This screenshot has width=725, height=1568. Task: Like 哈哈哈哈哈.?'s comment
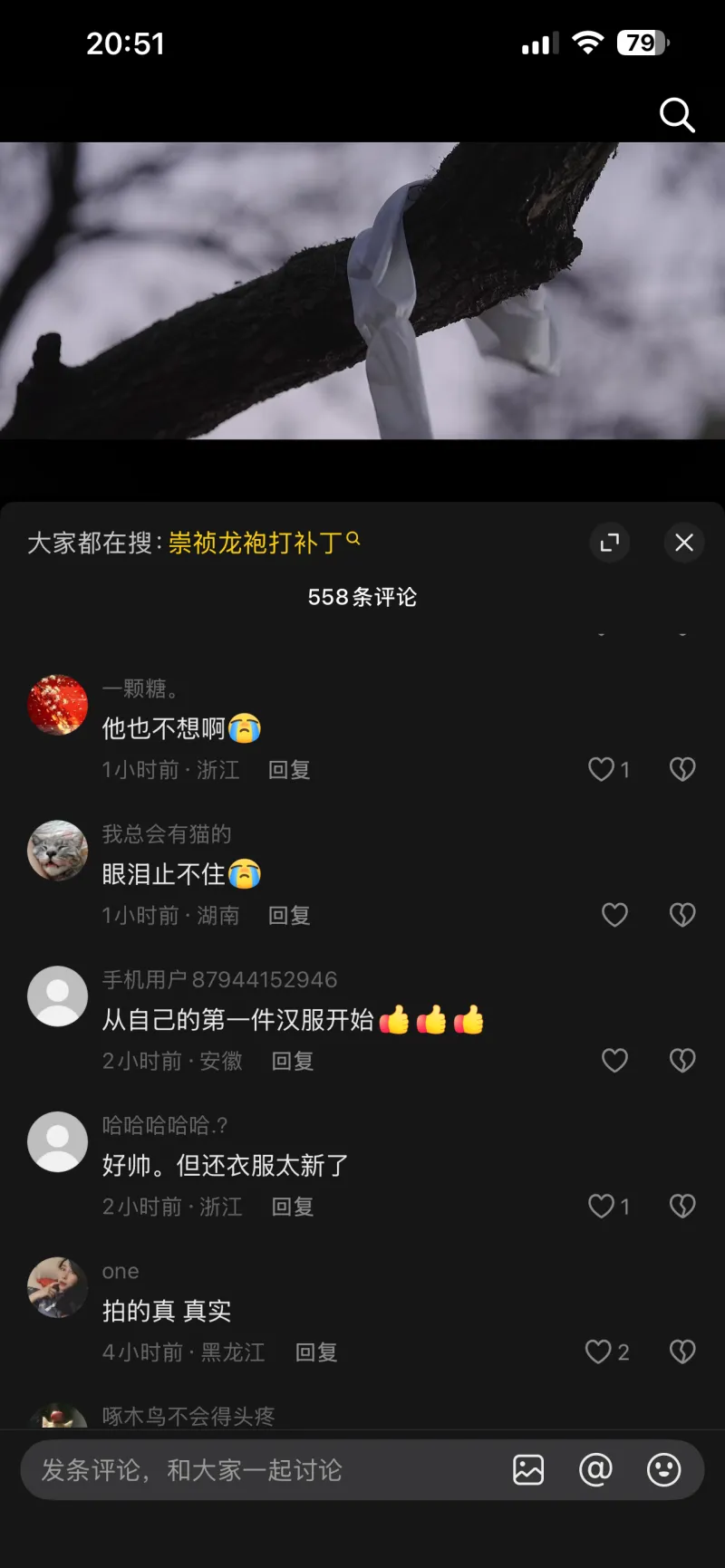tap(602, 1206)
